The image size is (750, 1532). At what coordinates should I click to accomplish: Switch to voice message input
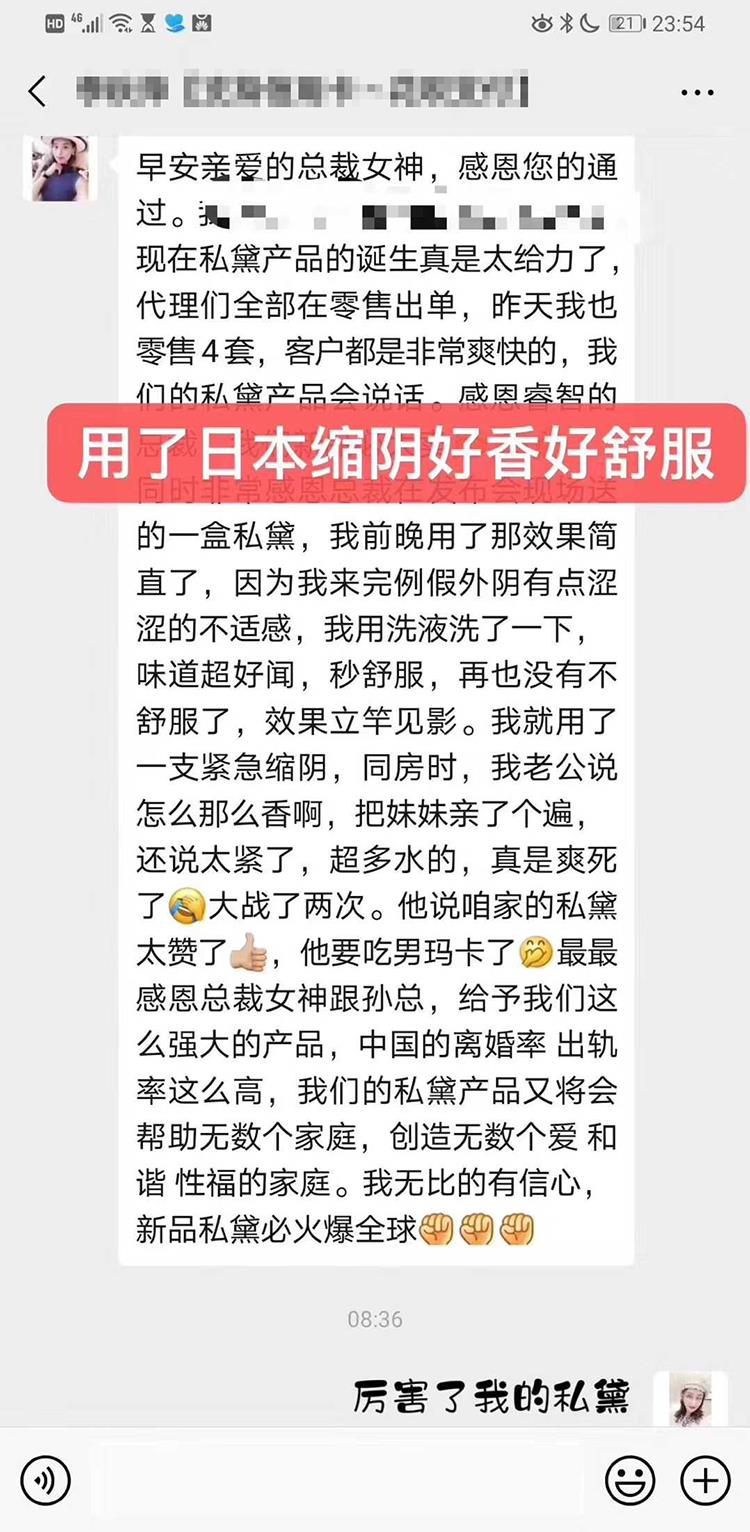pyautogui.click(x=45, y=1479)
